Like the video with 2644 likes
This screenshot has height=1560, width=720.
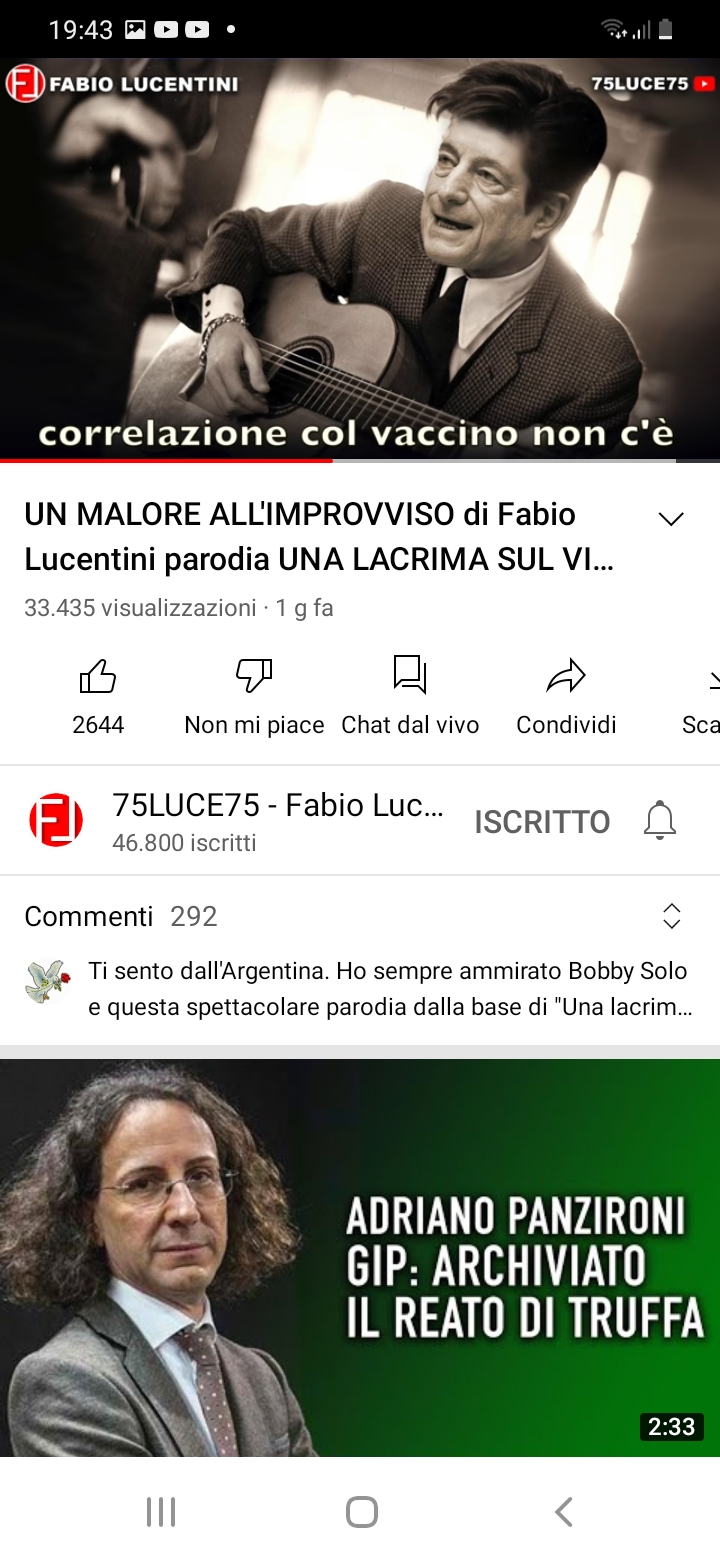(98, 695)
